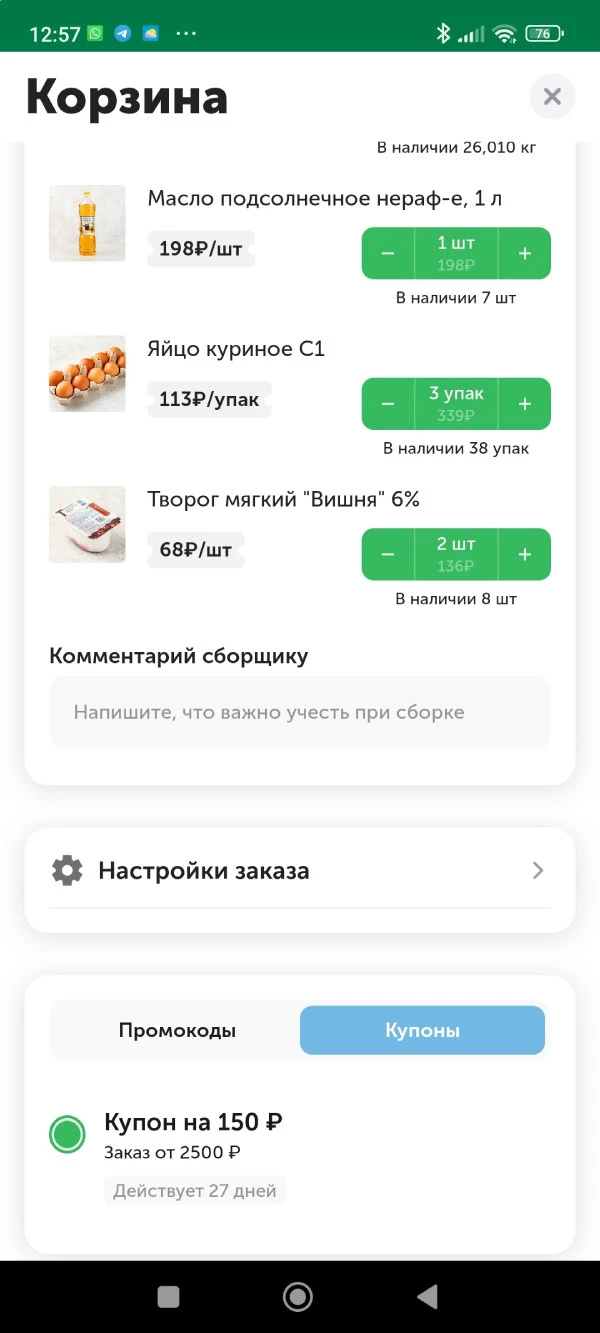The width and height of the screenshot is (600, 1333).
Task: Reduce Творог мягкий "Вишня" quantity
Action: tap(388, 555)
